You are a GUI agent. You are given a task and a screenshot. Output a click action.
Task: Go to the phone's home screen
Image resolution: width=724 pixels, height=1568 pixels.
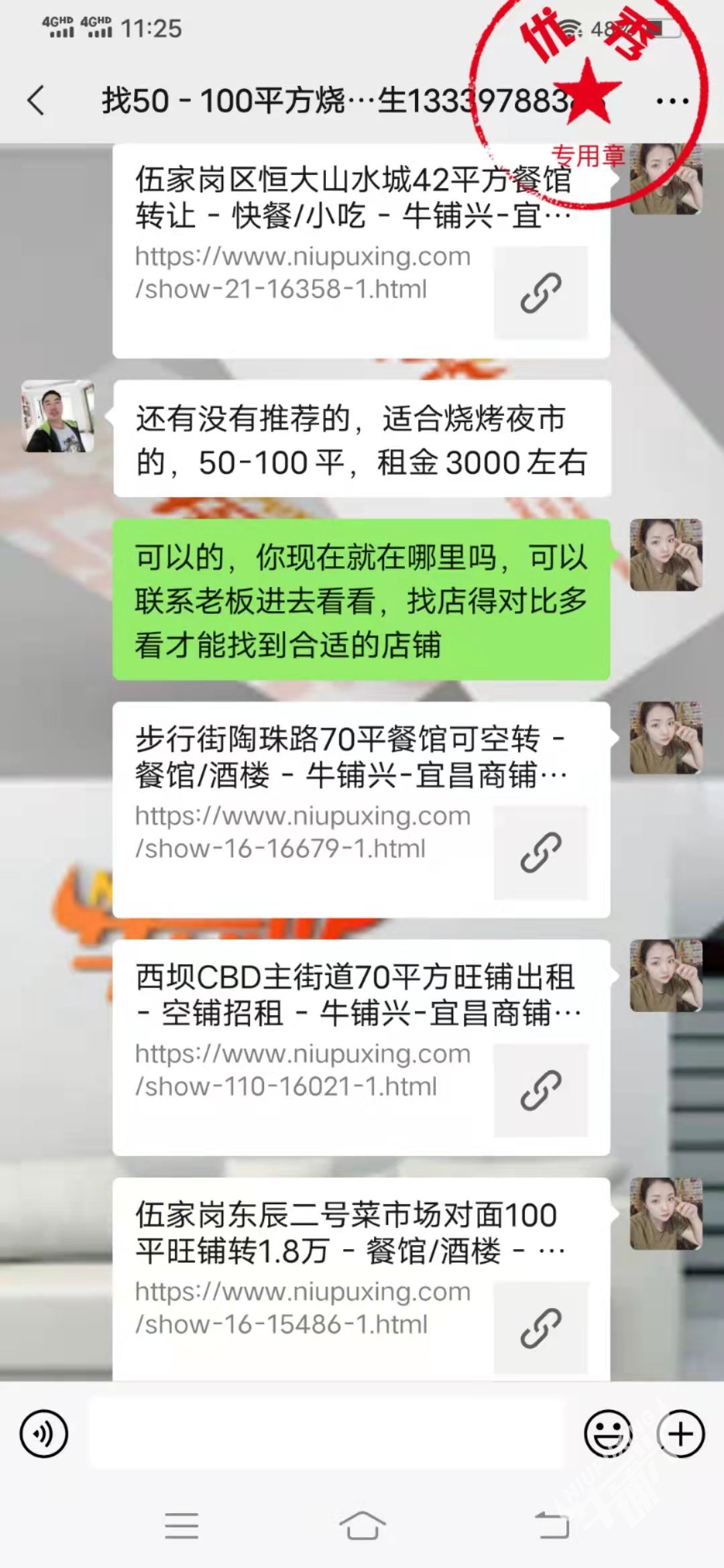[362, 1526]
